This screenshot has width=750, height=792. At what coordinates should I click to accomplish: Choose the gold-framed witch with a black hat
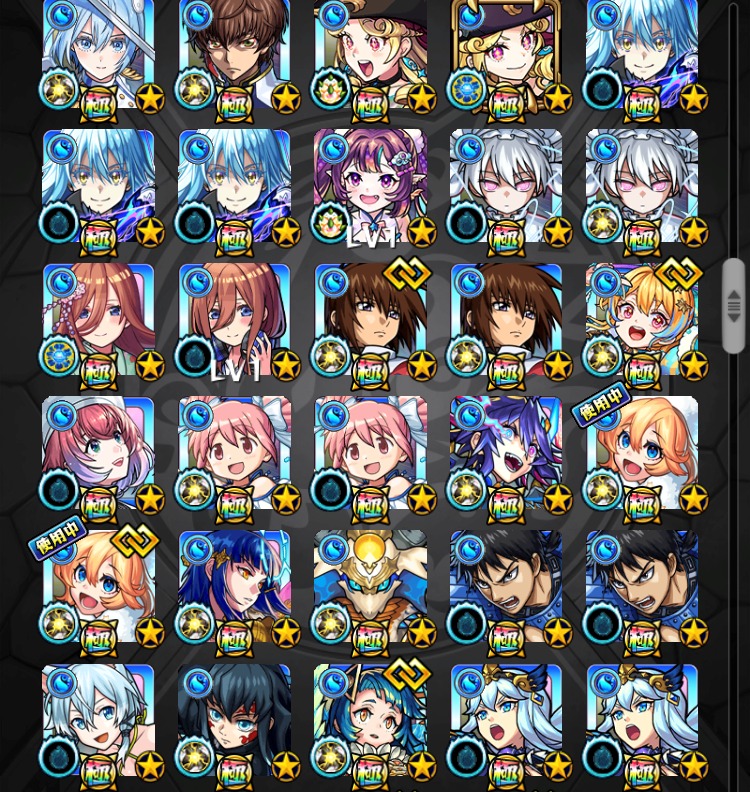point(506,55)
